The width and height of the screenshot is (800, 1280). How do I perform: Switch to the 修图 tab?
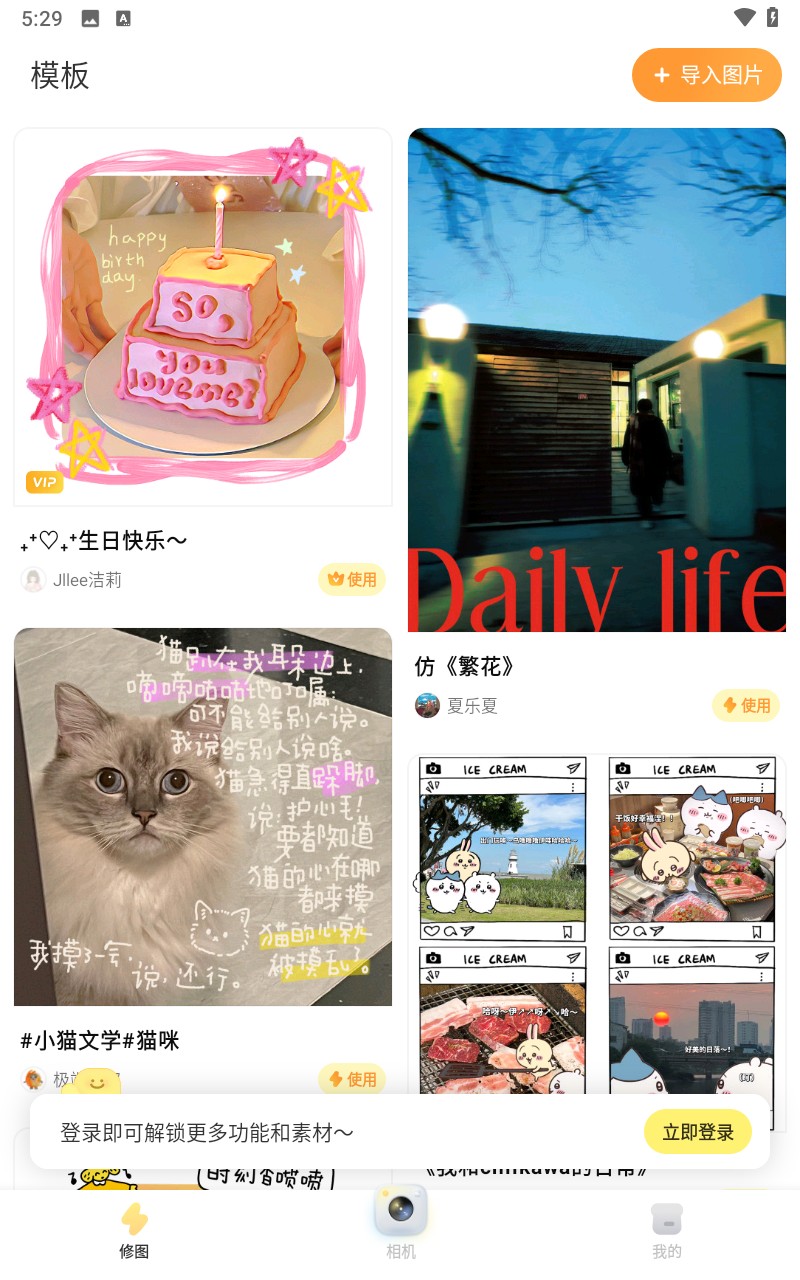tap(134, 1232)
